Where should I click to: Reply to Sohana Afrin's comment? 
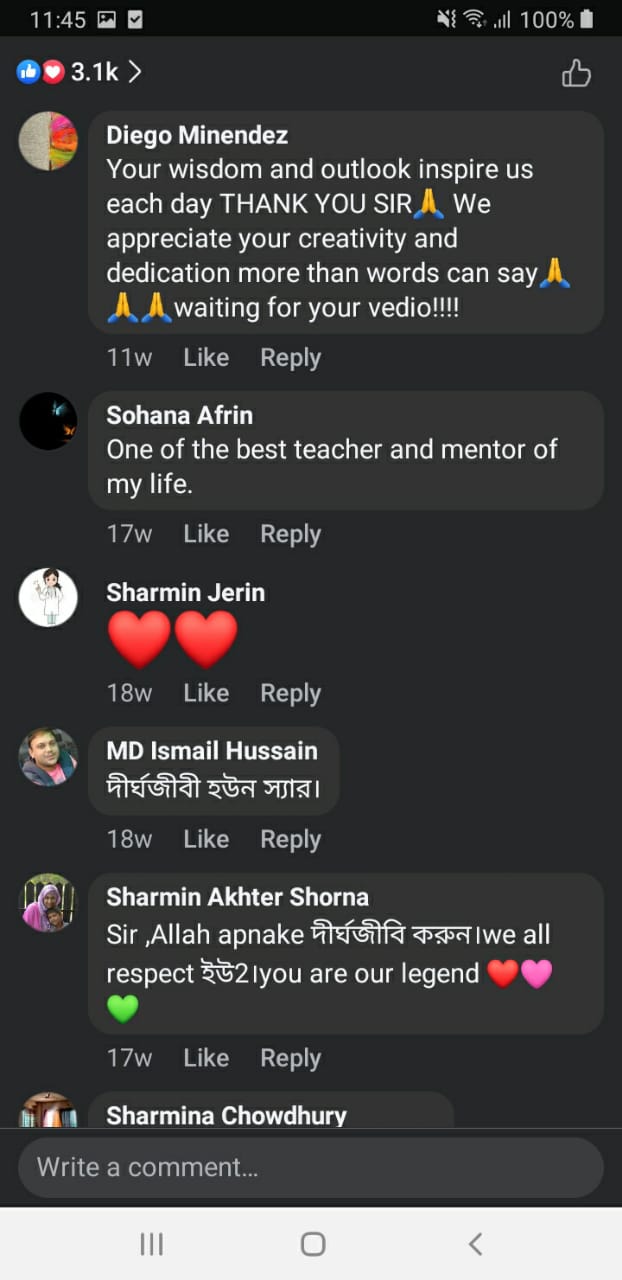click(290, 535)
